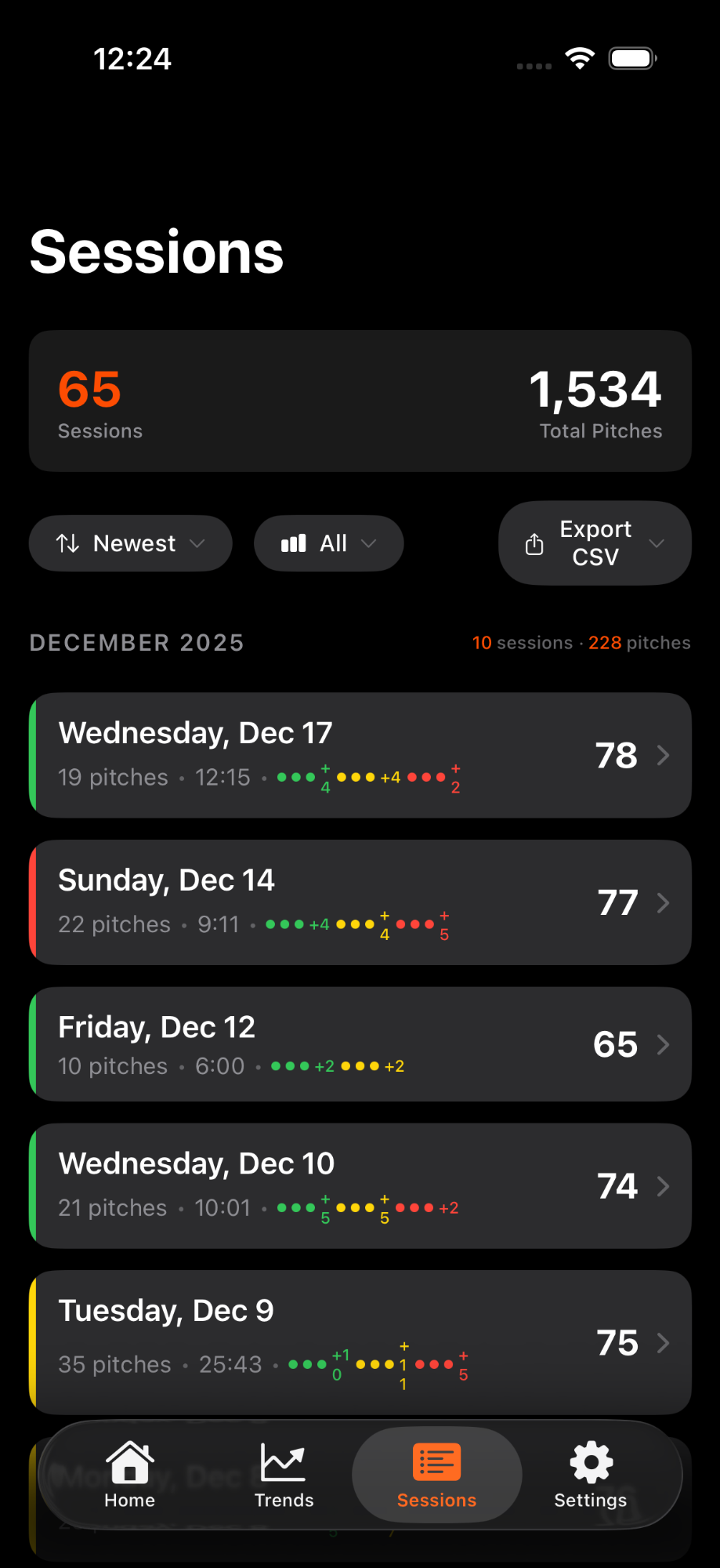Tap the sort arrows icon beside Newest
720x1568 pixels.
point(69,543)
